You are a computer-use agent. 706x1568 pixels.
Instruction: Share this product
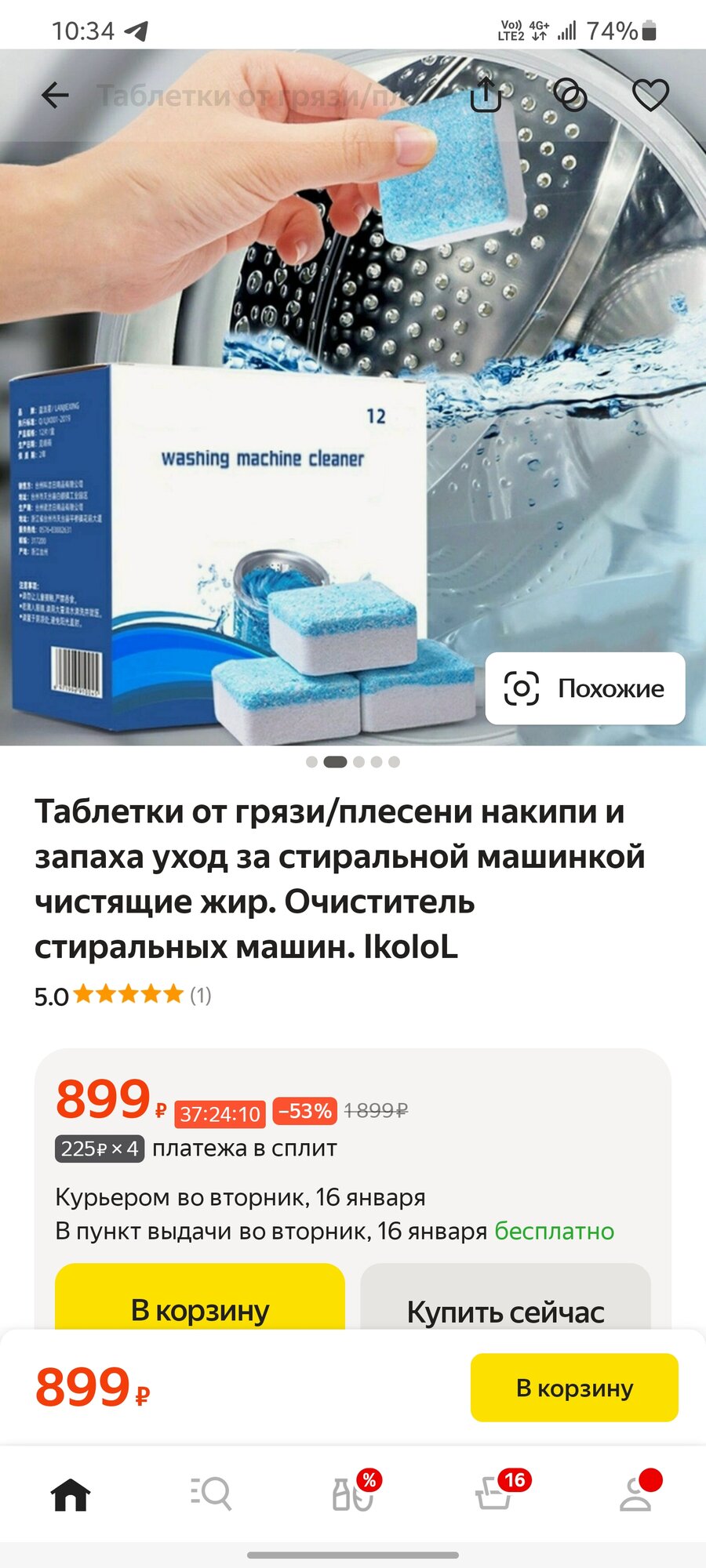486,96
